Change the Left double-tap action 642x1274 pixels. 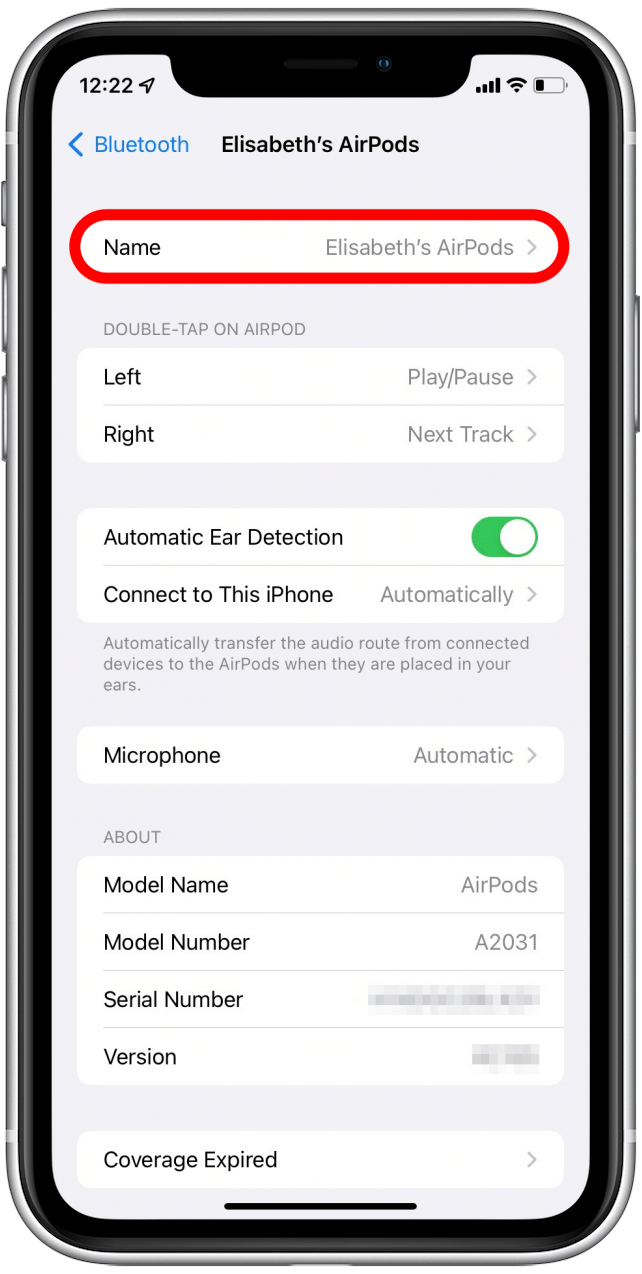[x=320, y=377]
